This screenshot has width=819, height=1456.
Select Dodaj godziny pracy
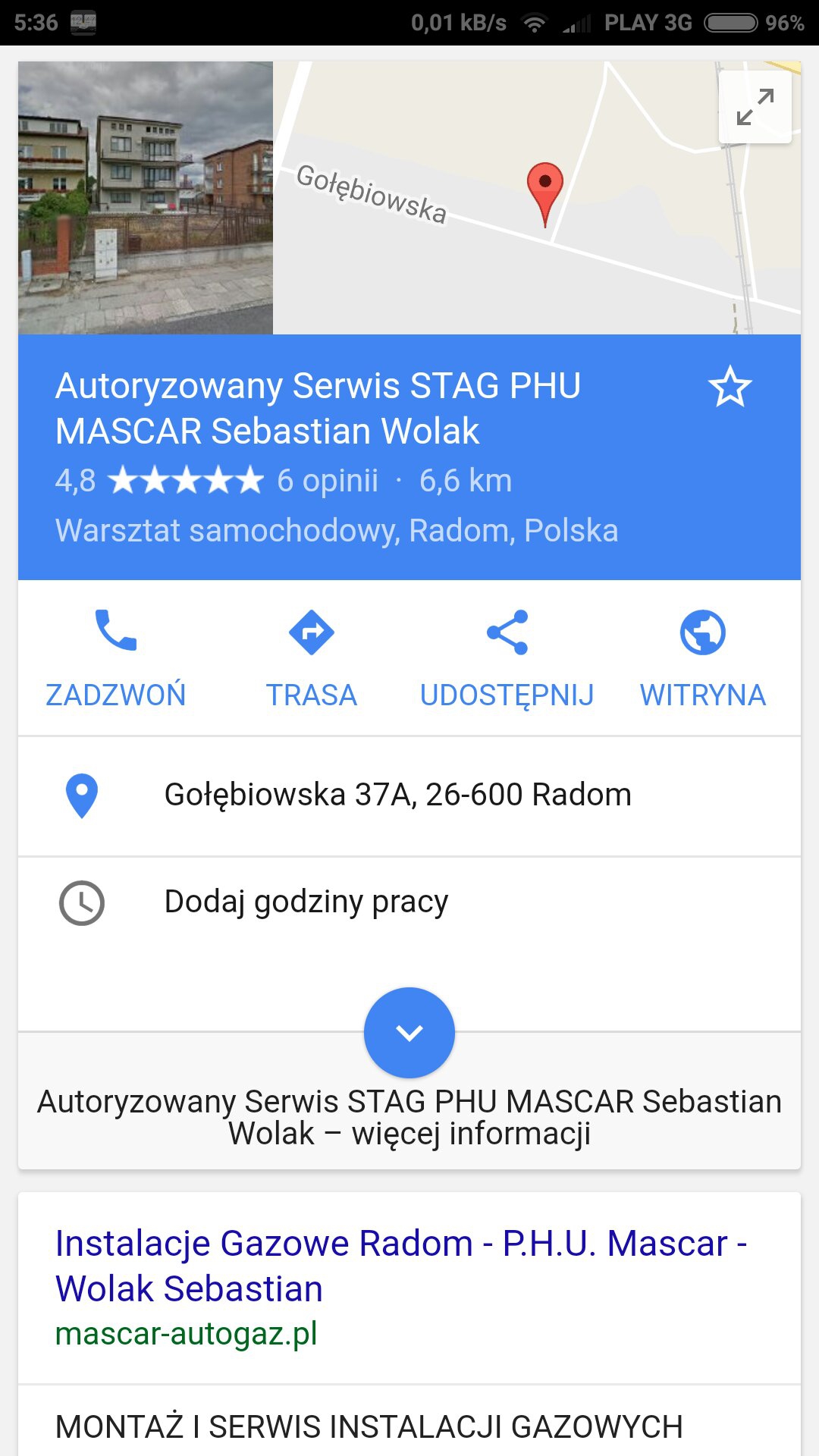tap(306, 902)
